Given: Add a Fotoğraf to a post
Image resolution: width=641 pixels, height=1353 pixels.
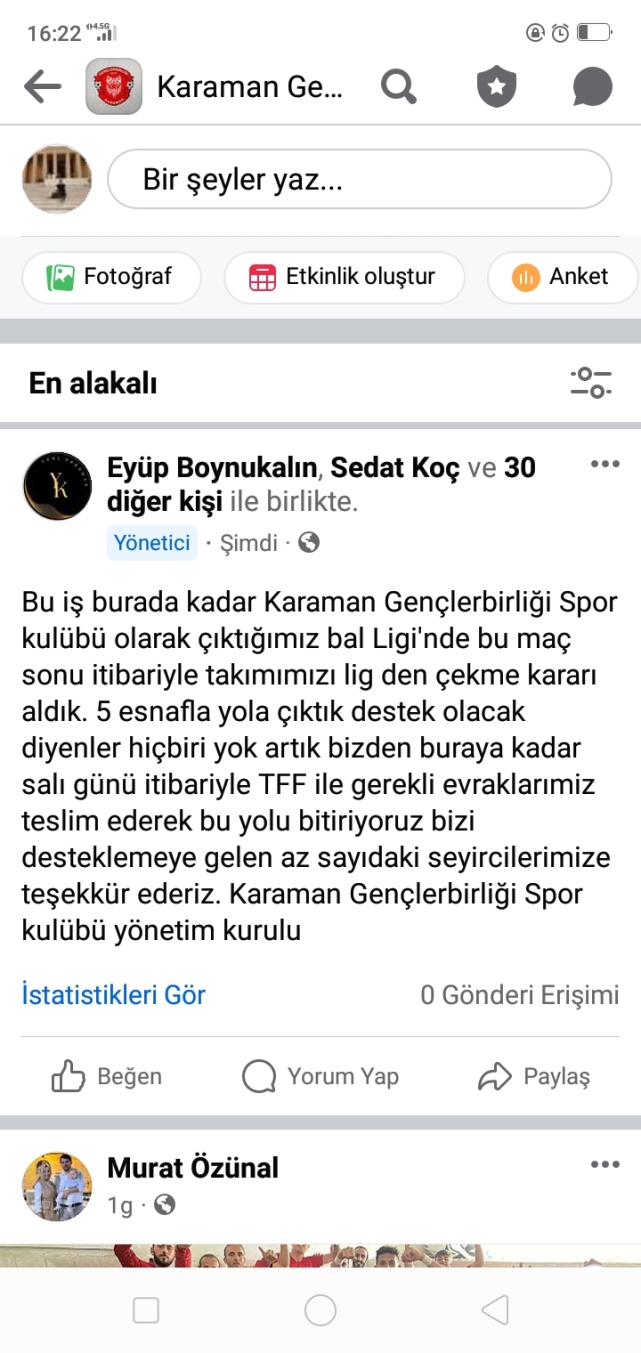Looking at the screenshot, I should coord(111,277).
